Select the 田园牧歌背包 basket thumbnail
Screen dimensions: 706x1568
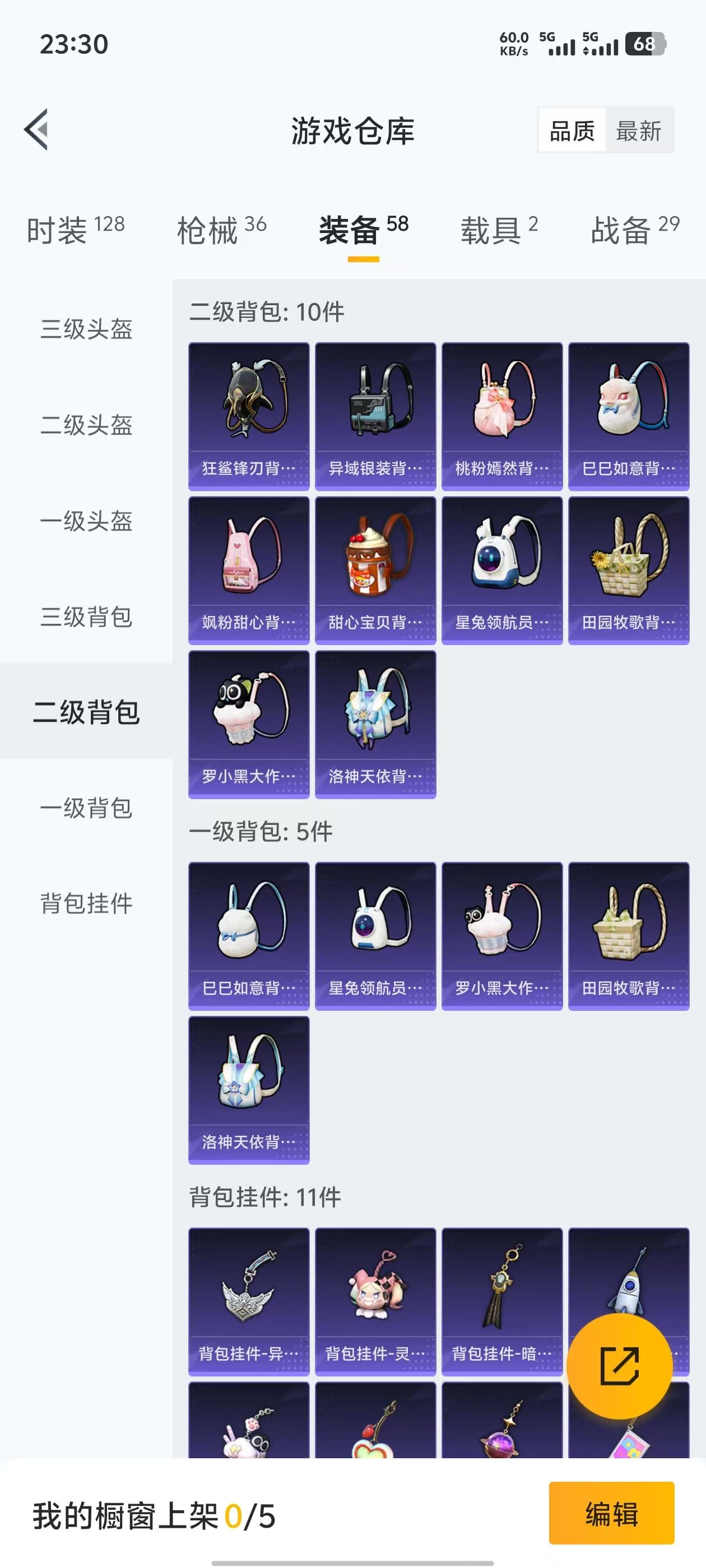629,566
